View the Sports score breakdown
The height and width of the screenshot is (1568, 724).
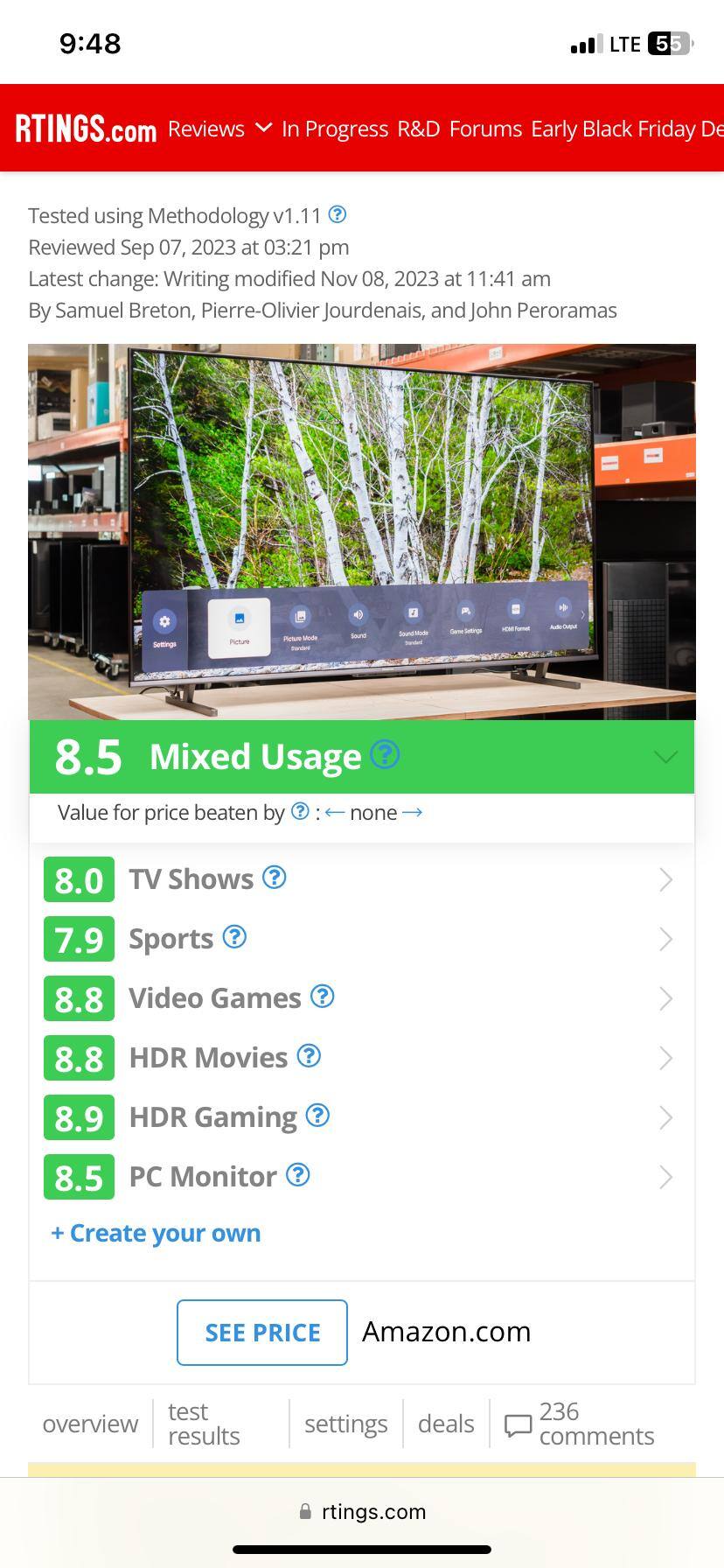coord(360,939)
